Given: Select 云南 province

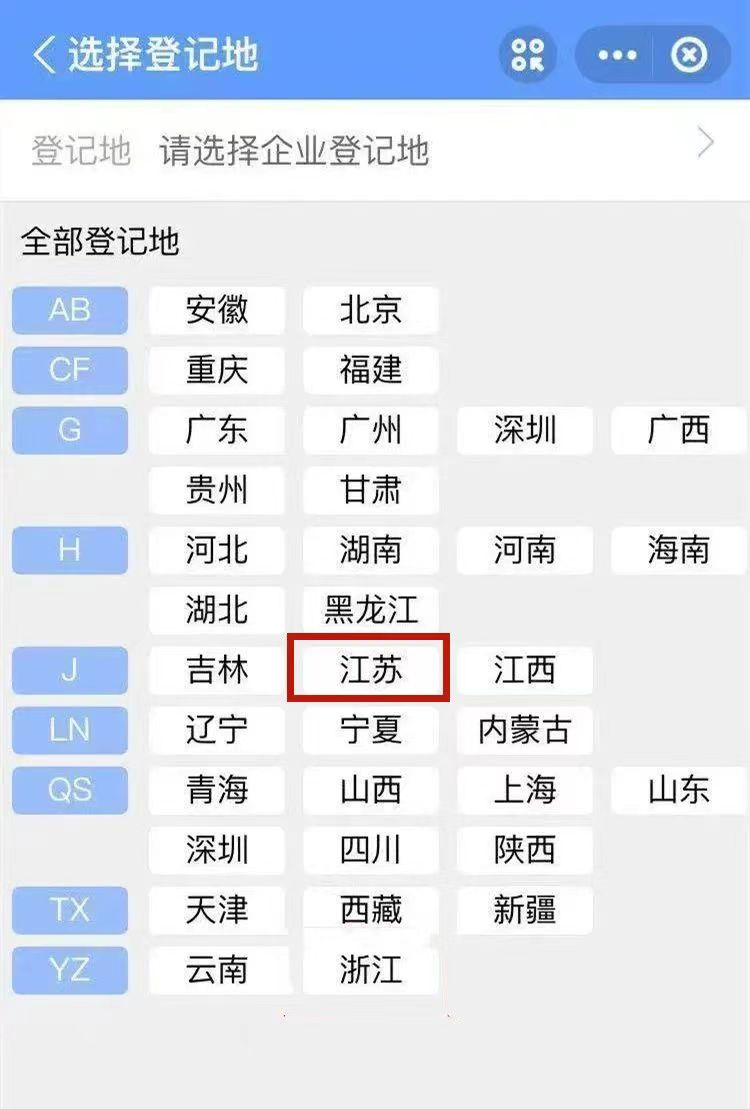Looking at the screenshot, I should coord(217,970).
